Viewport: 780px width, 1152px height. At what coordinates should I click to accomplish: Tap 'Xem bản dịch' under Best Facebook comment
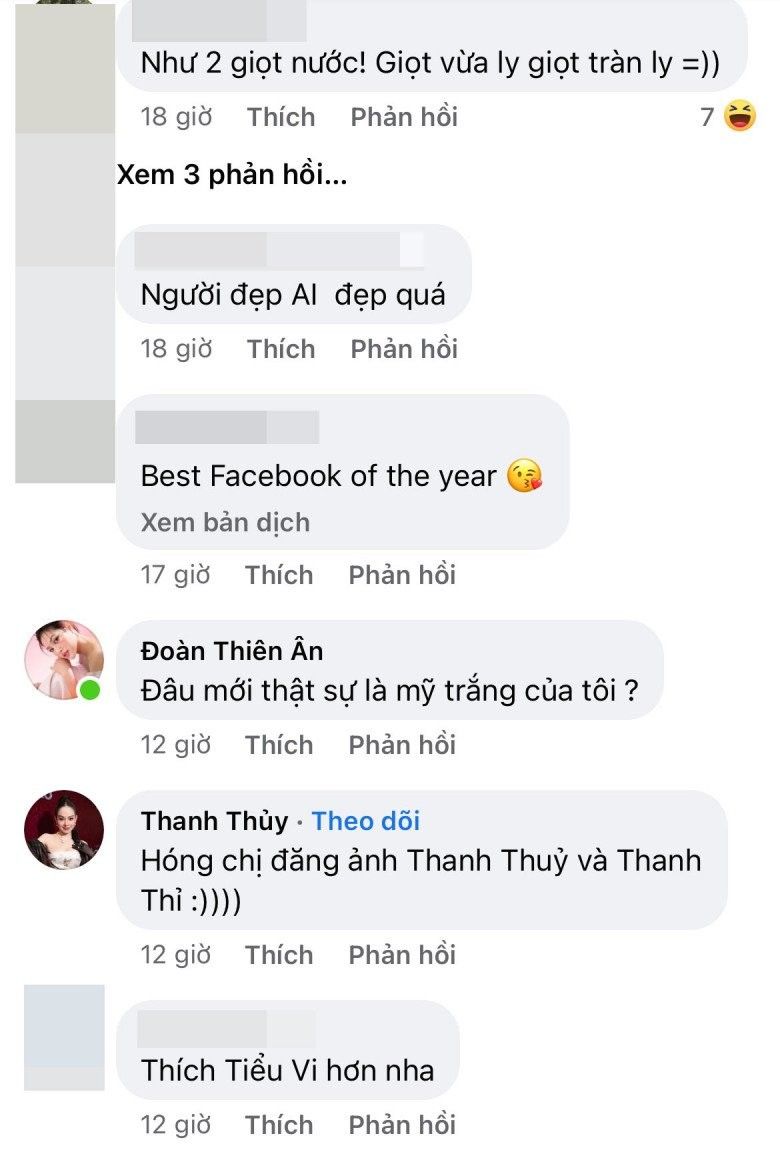point(225,522)
